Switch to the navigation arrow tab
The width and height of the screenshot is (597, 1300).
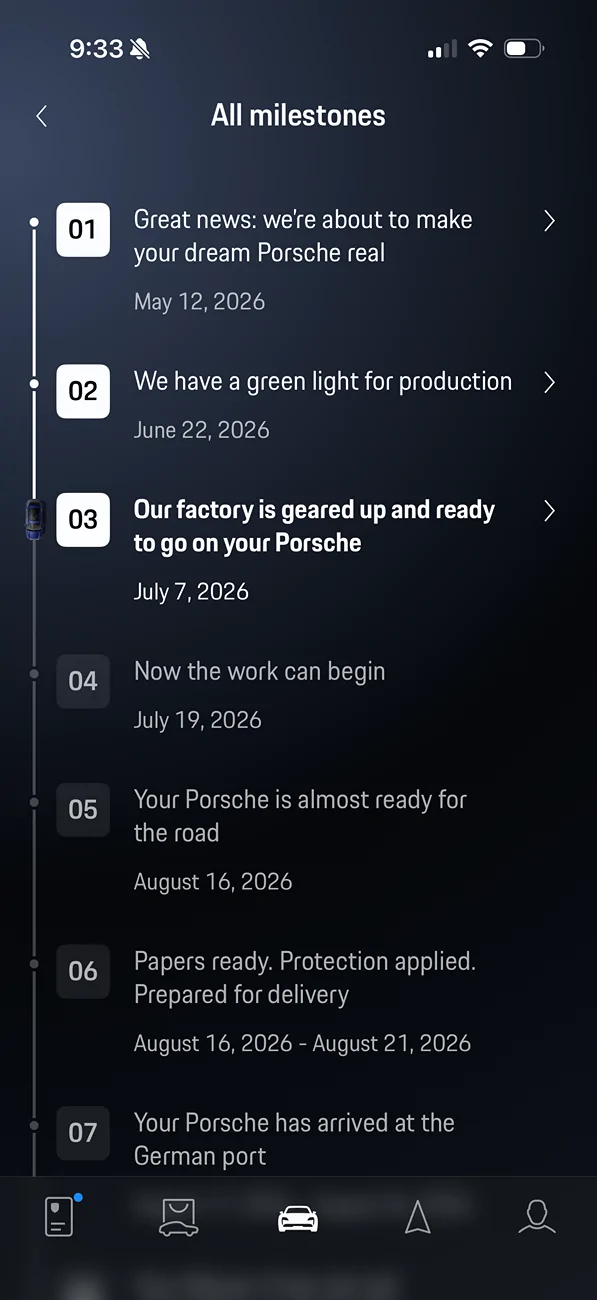pyautogui.click(x=417, y=1217)
